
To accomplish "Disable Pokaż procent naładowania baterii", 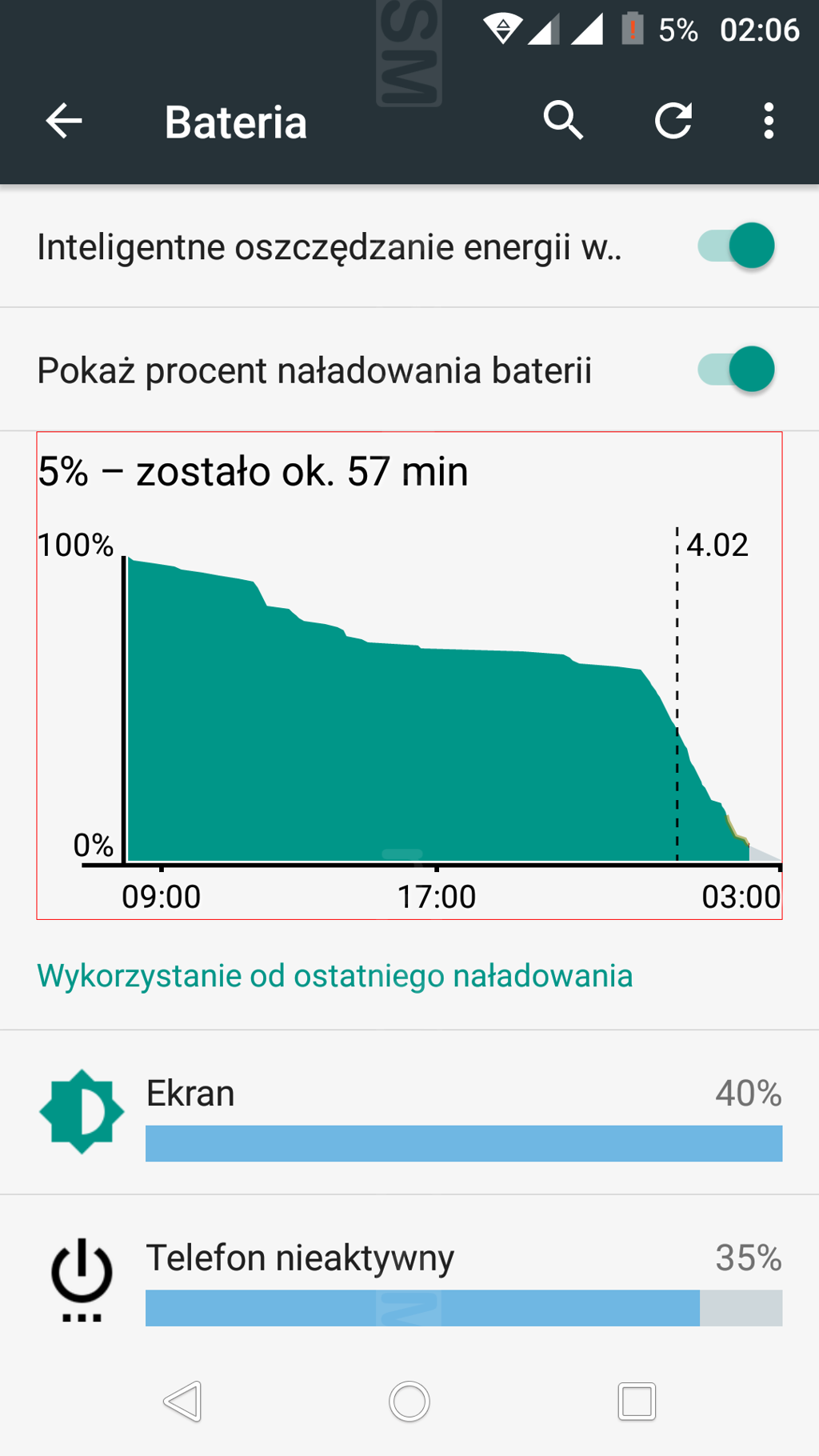I will [x=736, y=370].
